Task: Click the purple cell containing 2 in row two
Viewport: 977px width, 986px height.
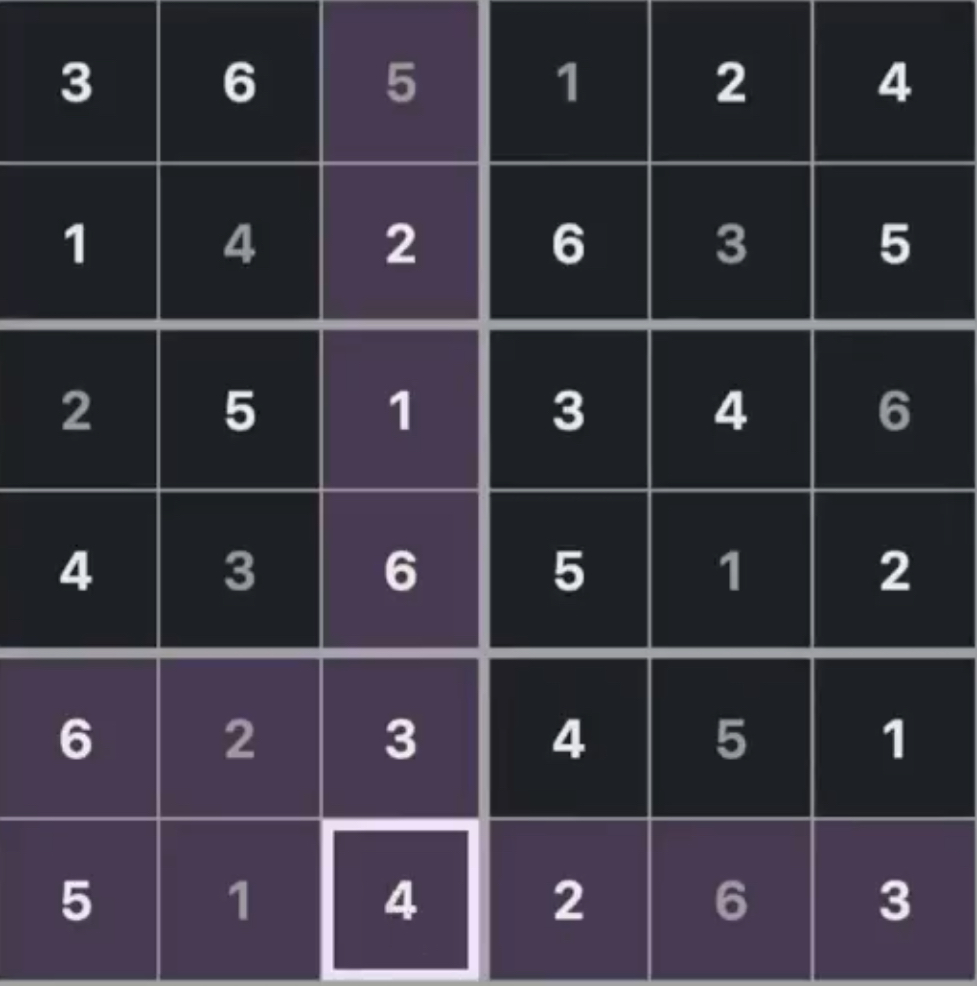Action: 400,248
